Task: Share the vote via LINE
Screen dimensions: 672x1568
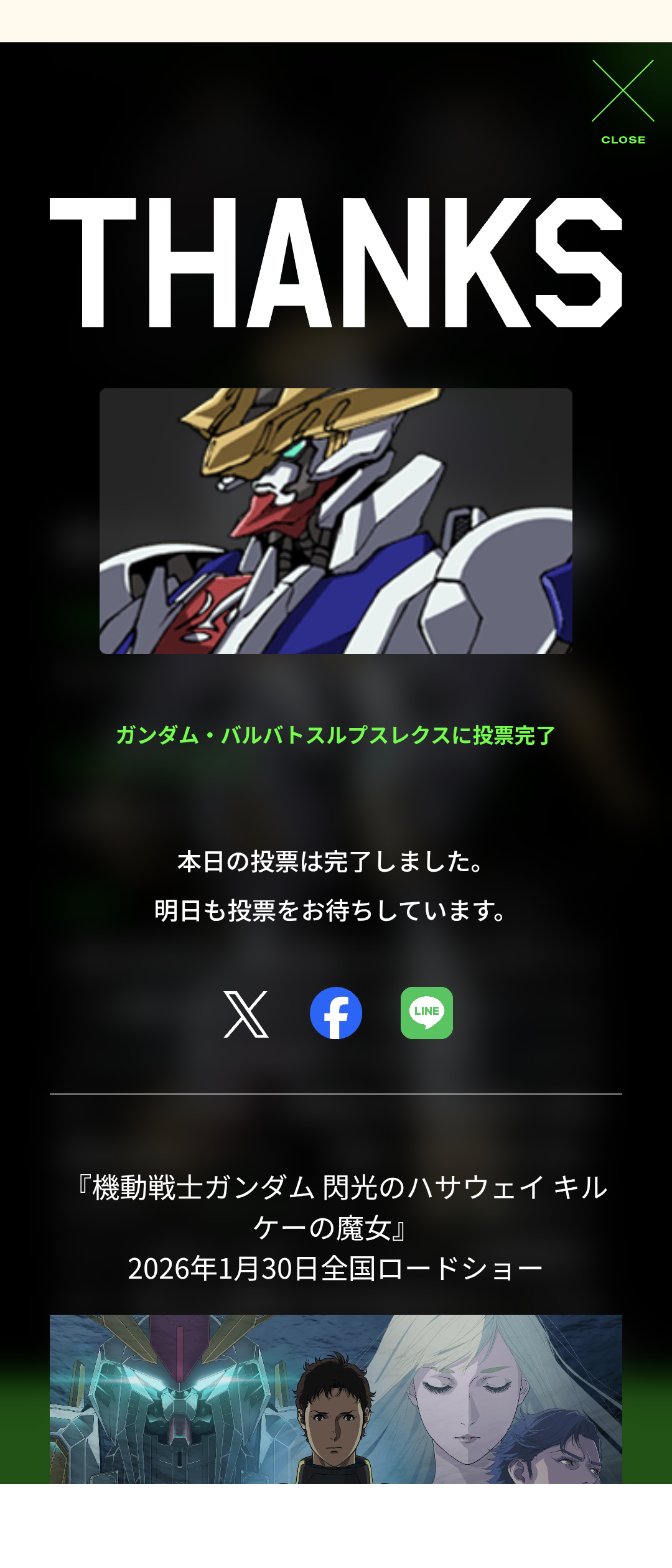Action: coord(426,1013)
